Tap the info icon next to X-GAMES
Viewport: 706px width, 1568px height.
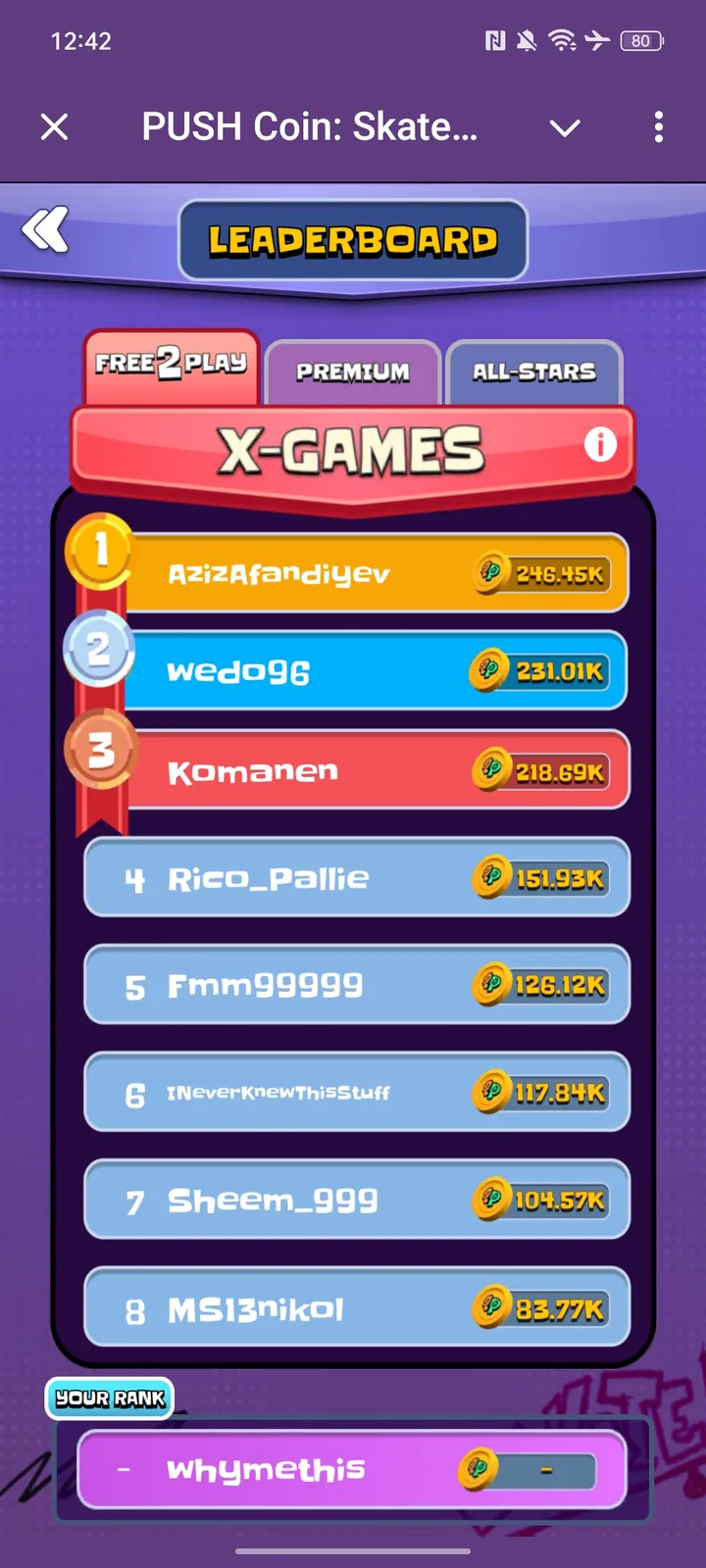click(600, 445)
